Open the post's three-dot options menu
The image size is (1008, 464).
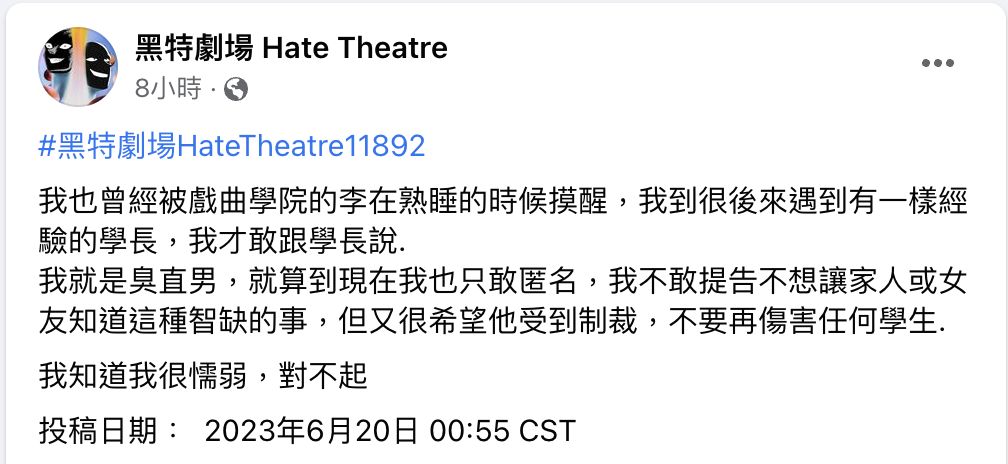point(937,65)
